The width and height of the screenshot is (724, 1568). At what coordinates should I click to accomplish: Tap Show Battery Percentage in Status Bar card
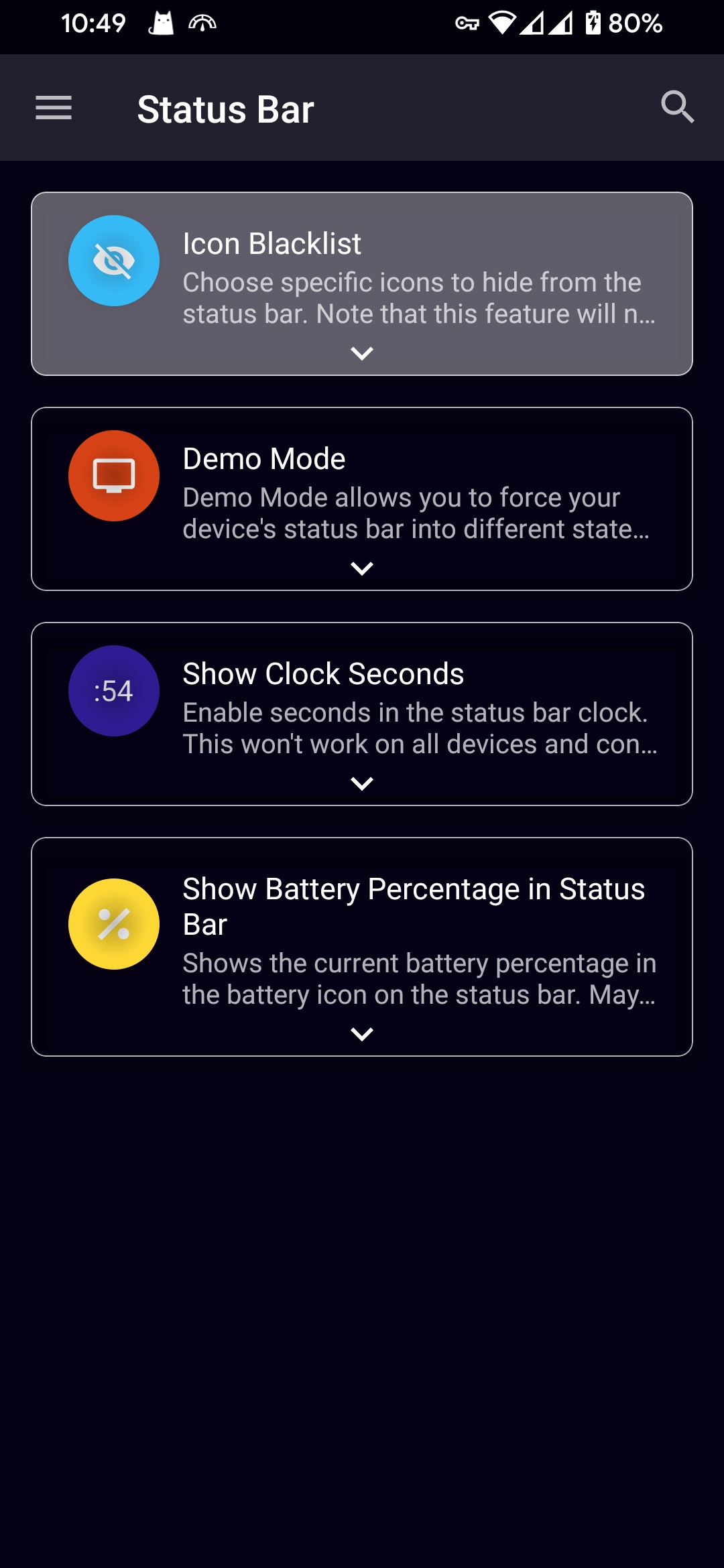coord(362,947)
